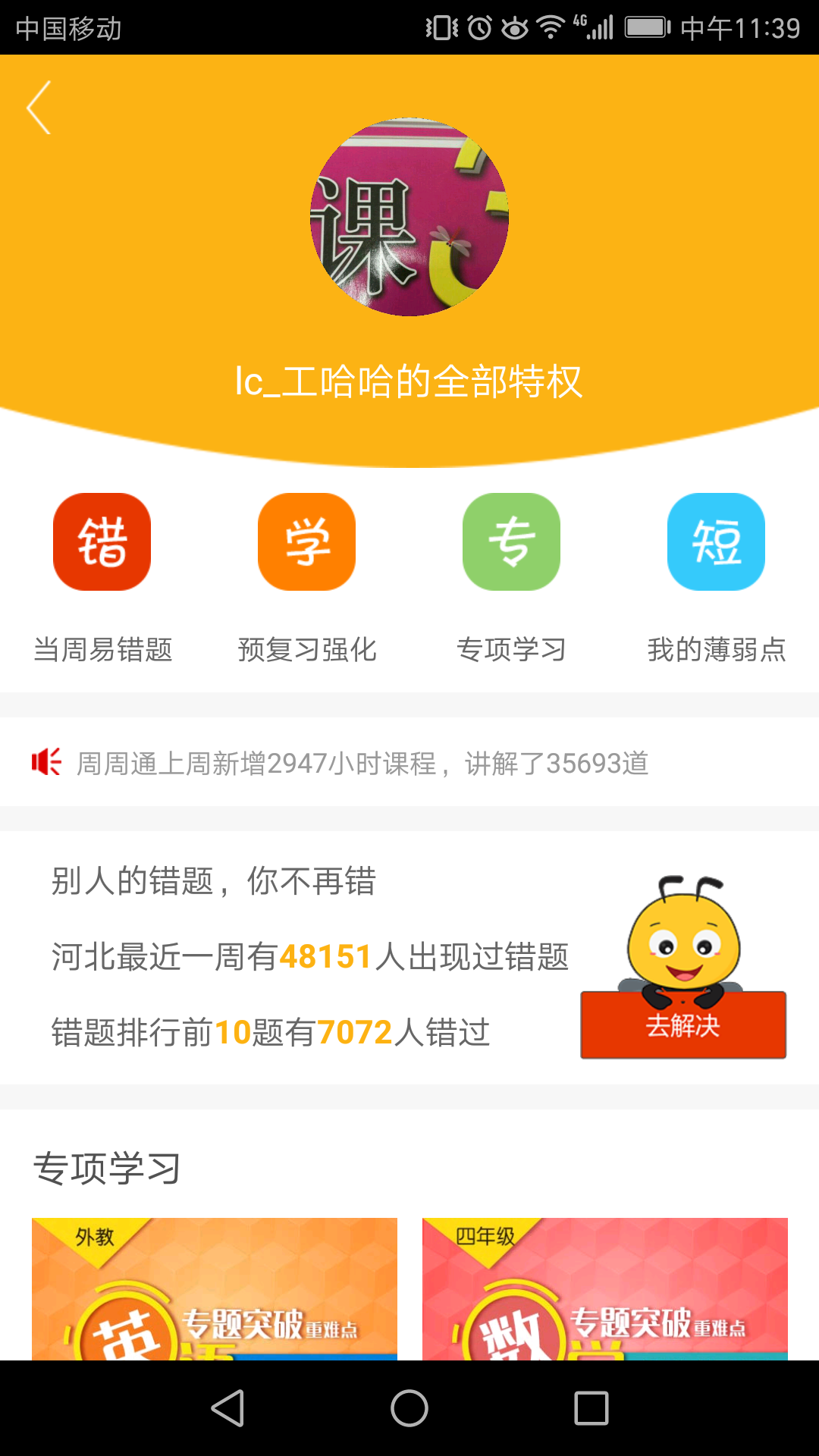Select the orange 学 icon for 预复习强化

[x=307, y=541]
